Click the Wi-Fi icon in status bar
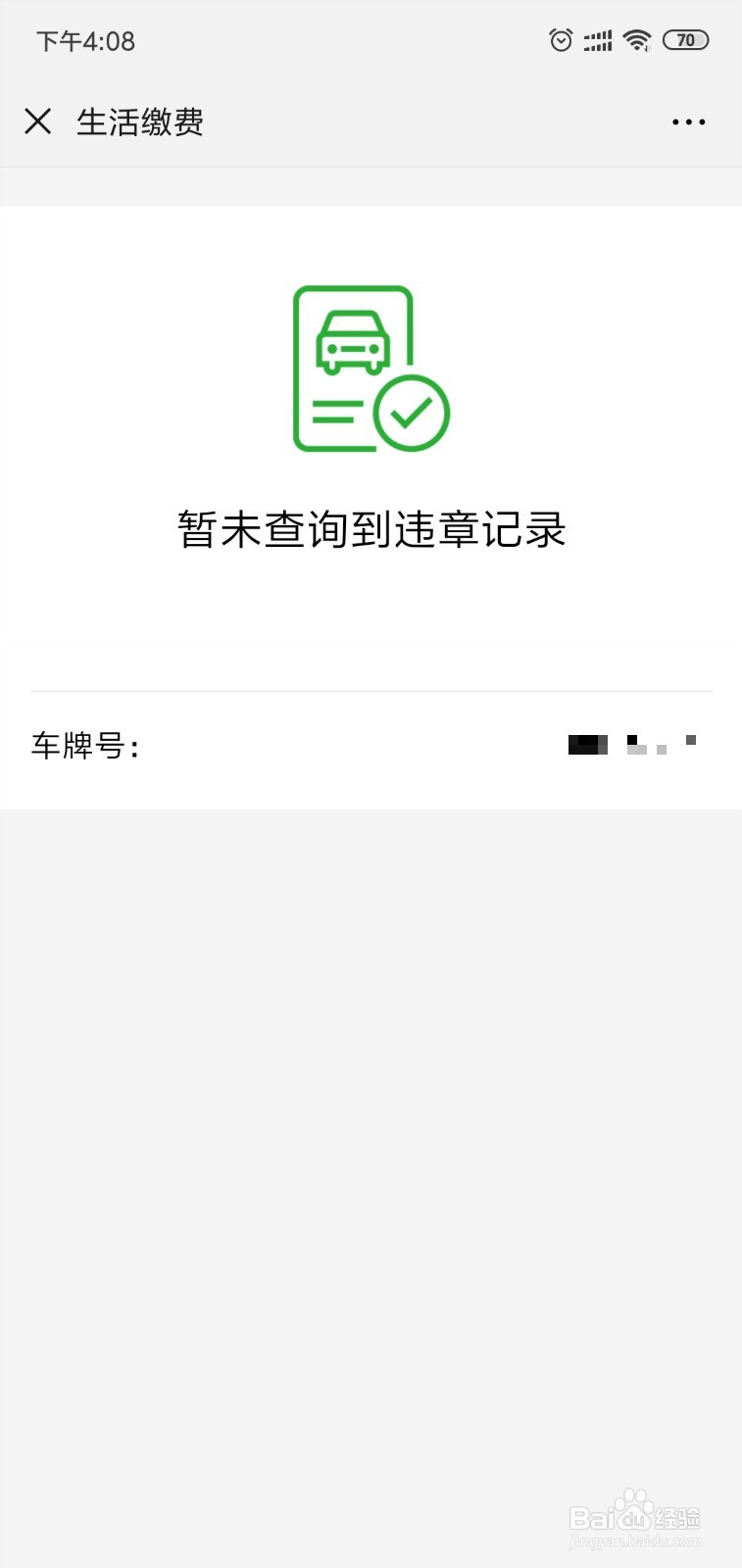Image resolution: width=742 pixels, height=1568 pixels. (x=637, y=40)
